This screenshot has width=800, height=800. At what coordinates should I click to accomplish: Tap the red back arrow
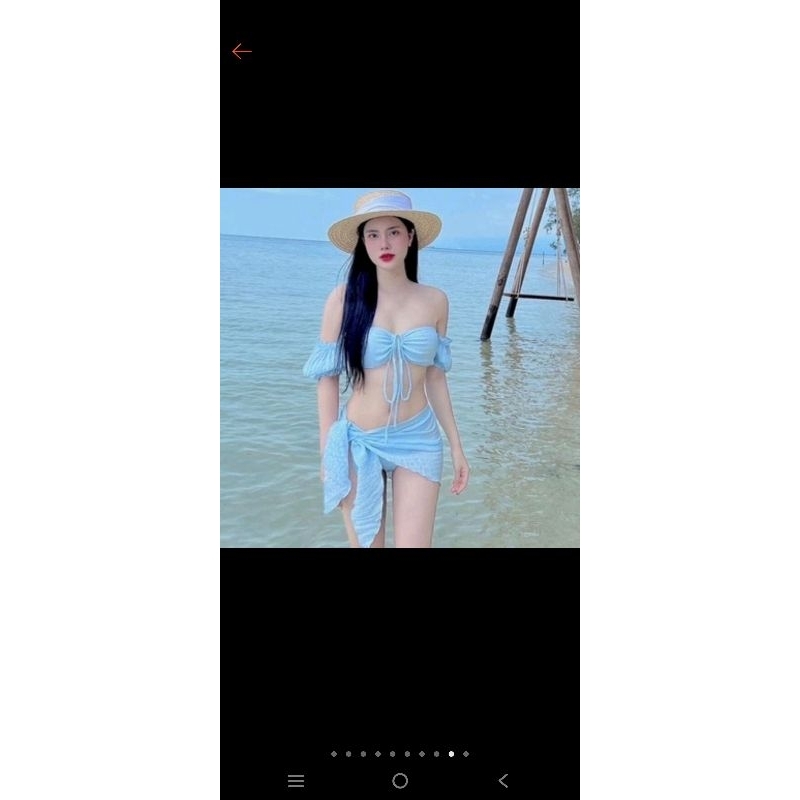coord(241,51)
